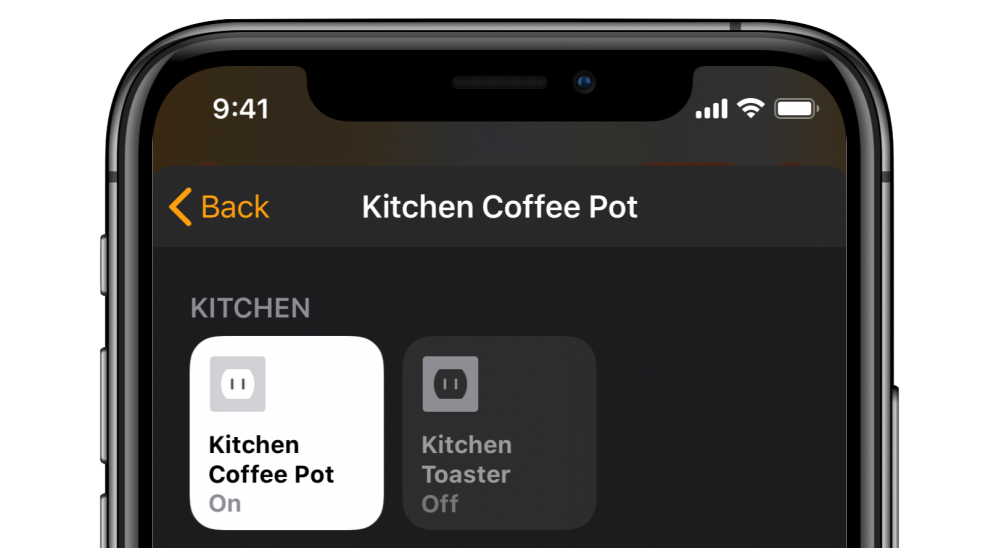Toggle the Kitchen Coffee Pot tile
This screenshot has width=999, height=548.
(286, 432)
